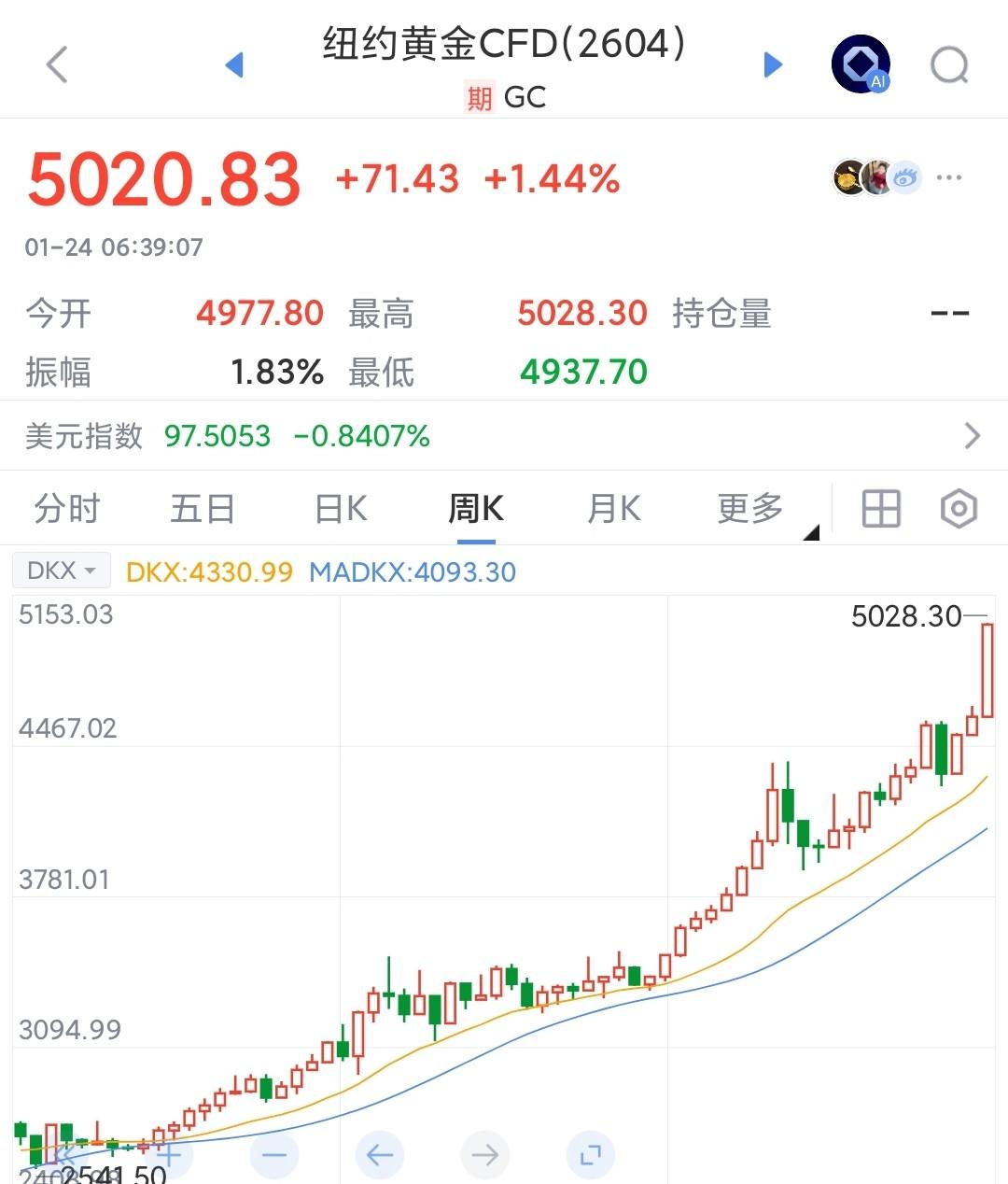Expand the DKX indicator dropdown

60,570
